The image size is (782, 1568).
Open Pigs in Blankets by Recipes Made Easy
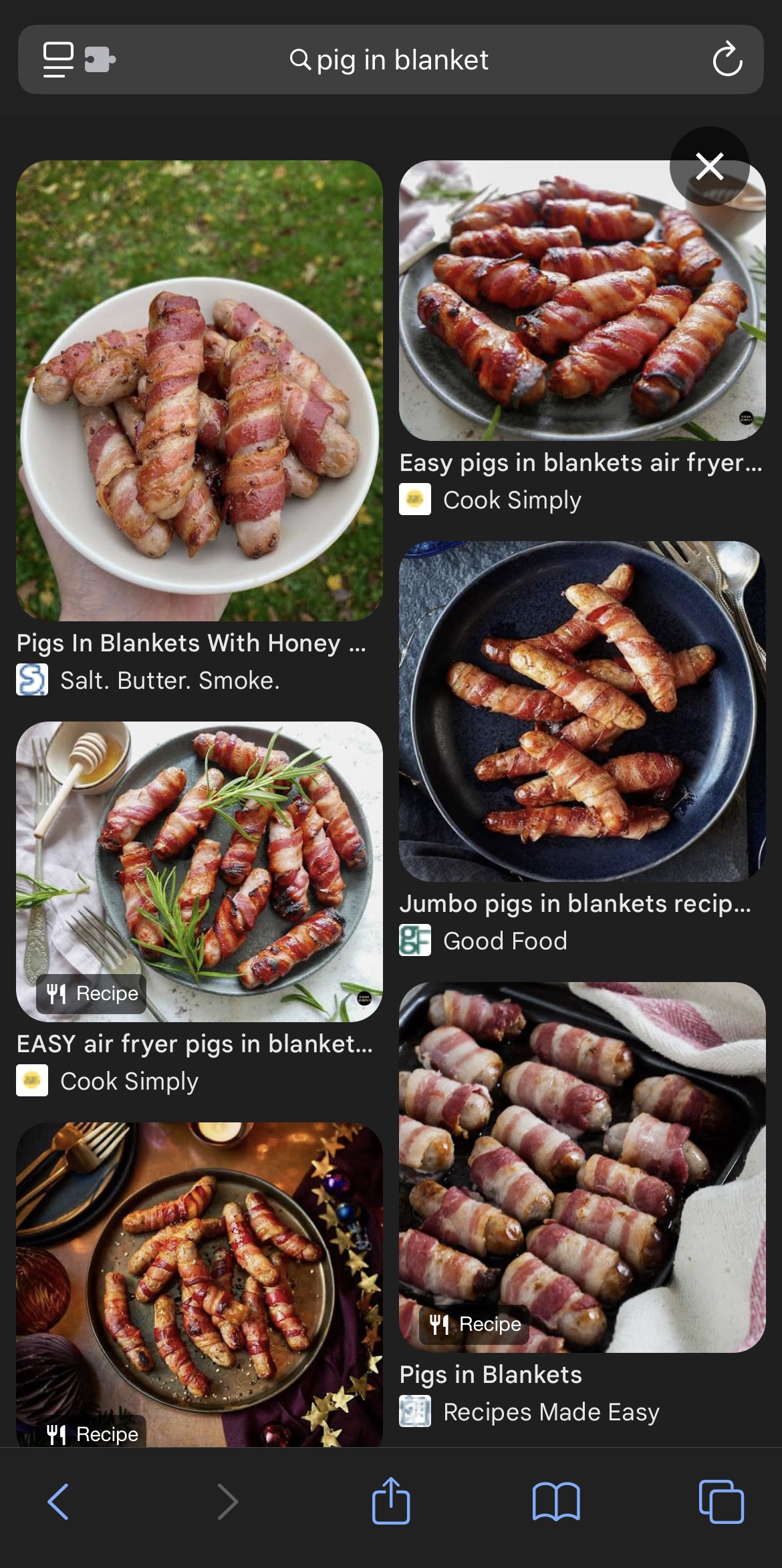tap(581, 1166)
